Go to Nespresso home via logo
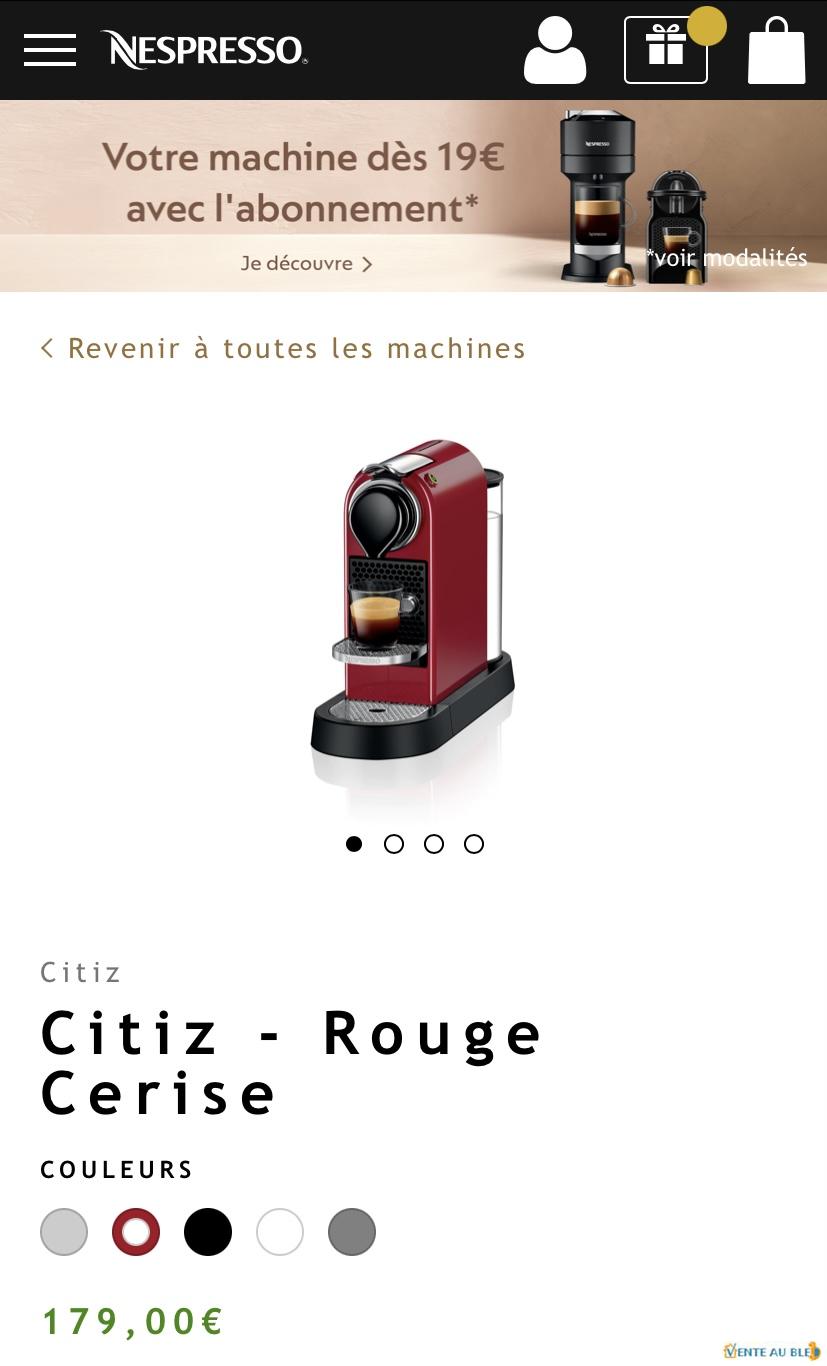Screen dimensions: 827x1366 click(204, 50)
